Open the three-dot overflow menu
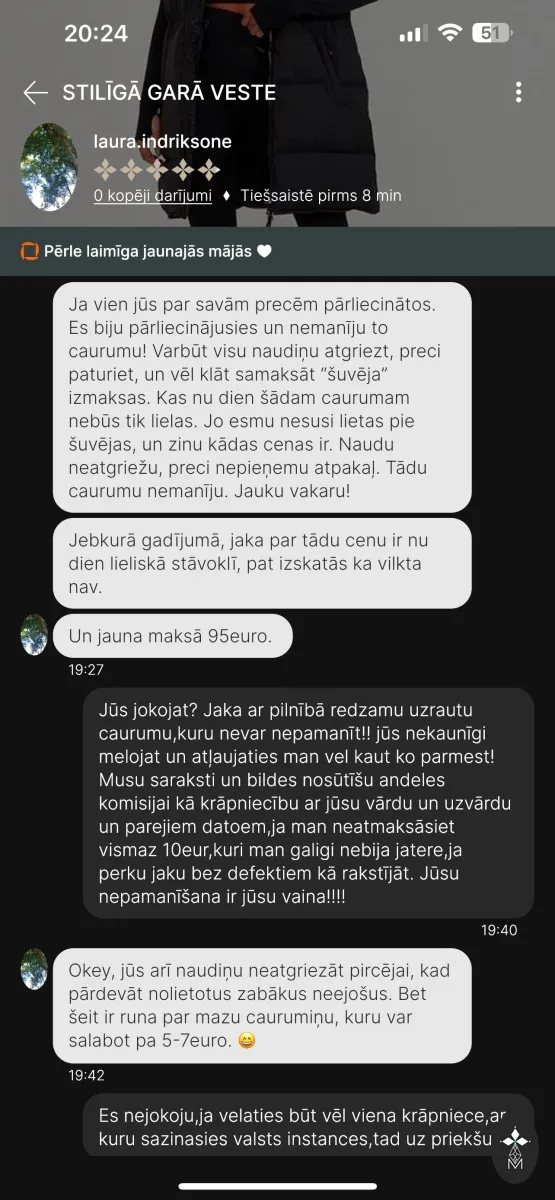This screenshot has width=555, height=1200. point(518,93)
